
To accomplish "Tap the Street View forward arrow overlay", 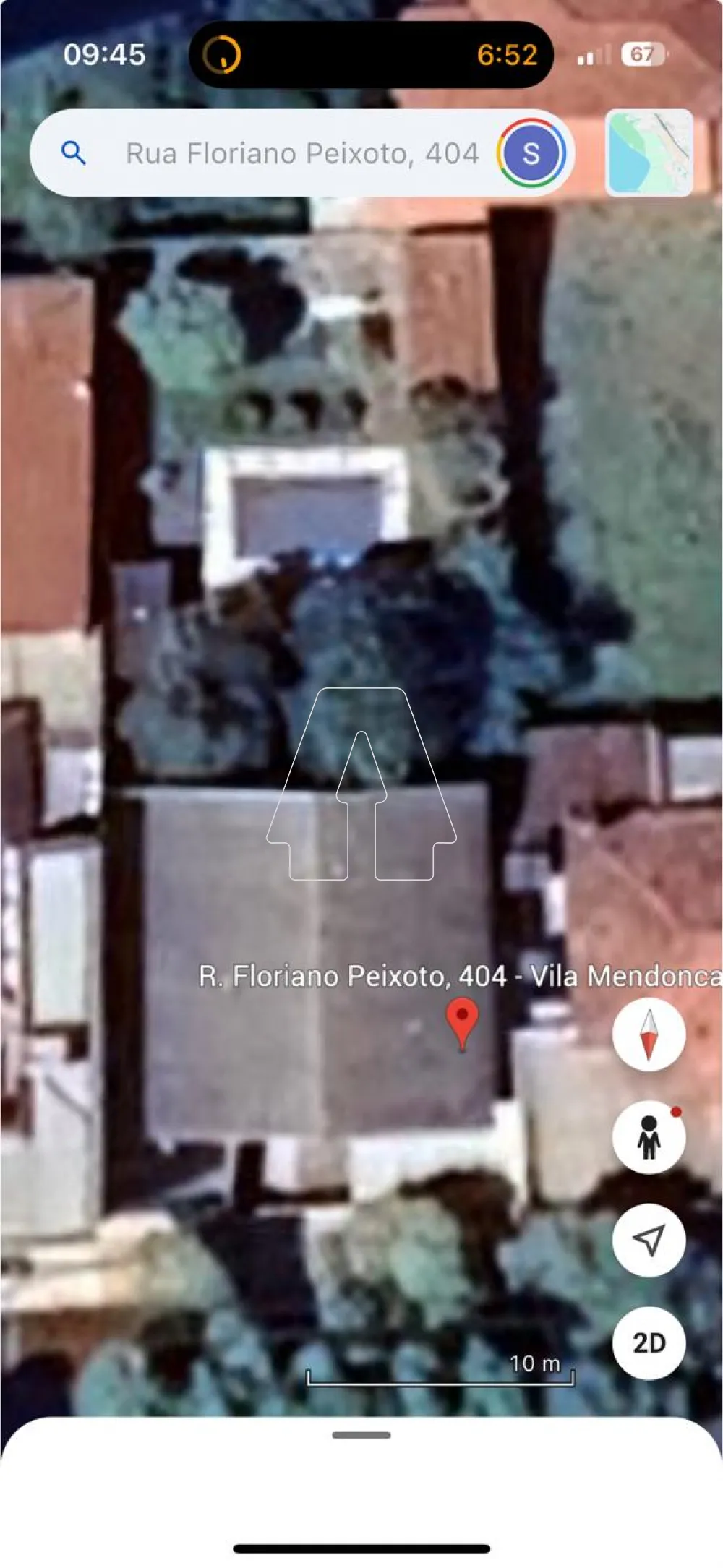I will coord(361,784).
